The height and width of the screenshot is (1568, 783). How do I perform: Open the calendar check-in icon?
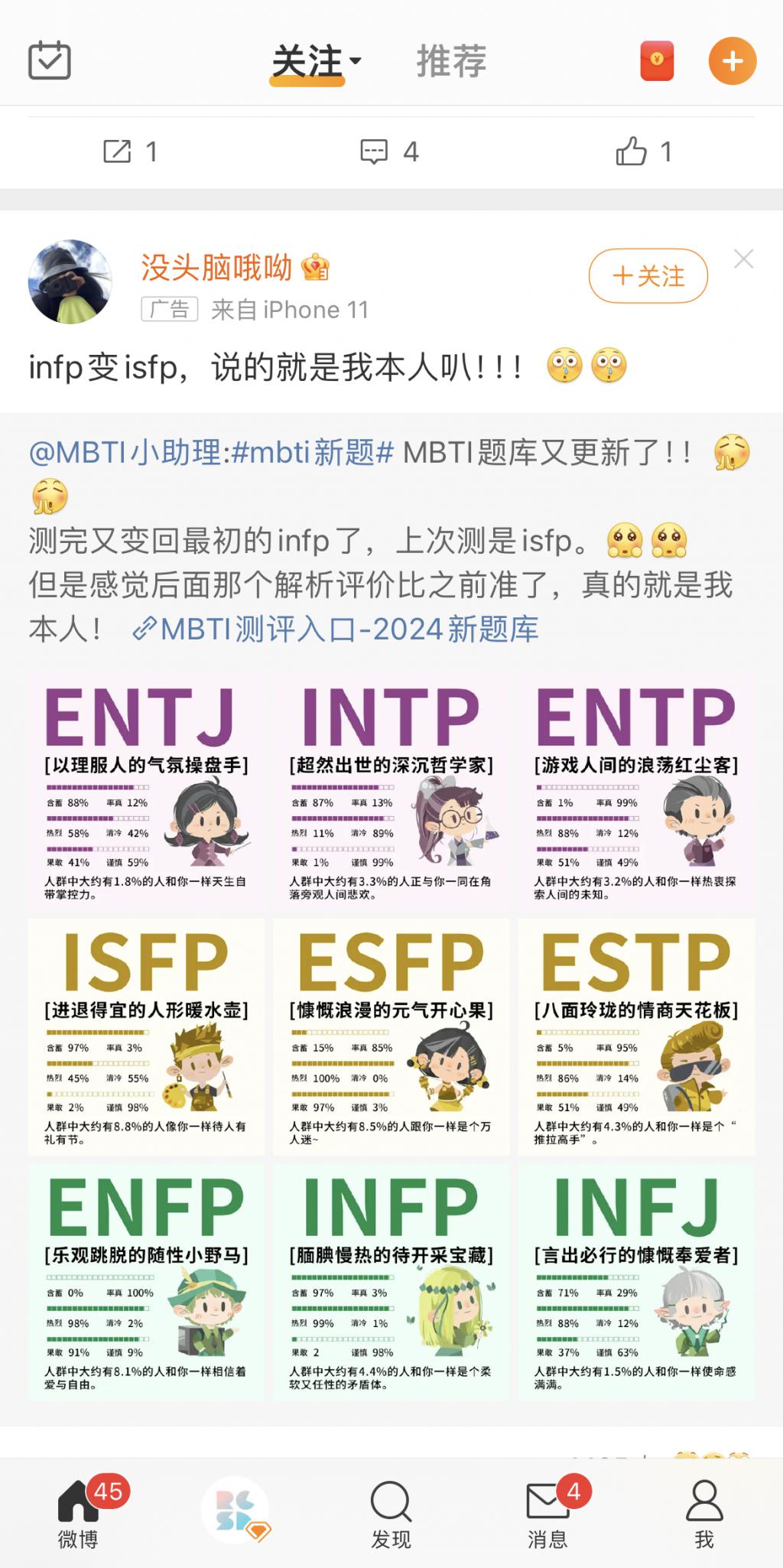[x=50, y=60]
